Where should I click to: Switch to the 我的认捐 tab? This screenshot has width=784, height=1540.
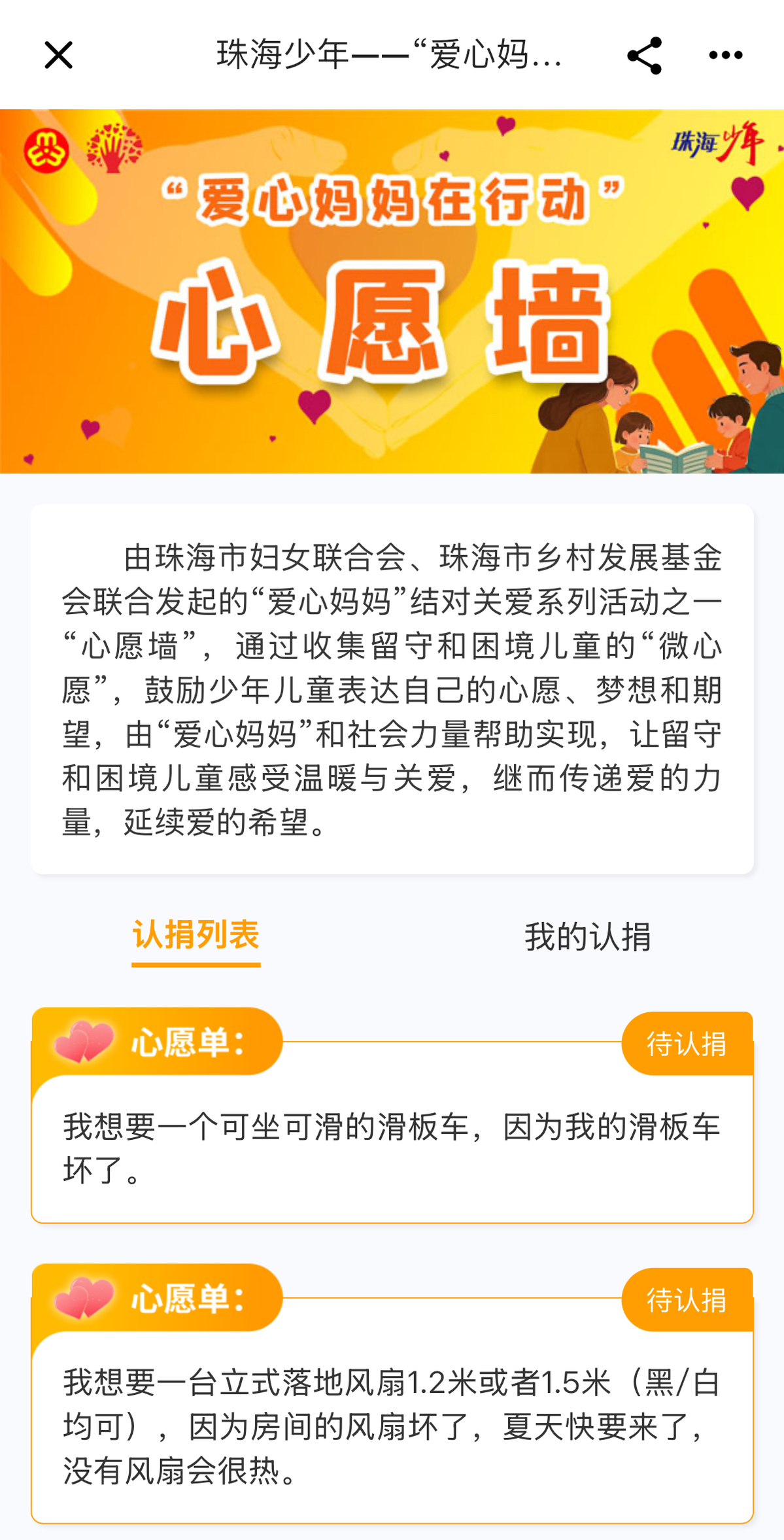pyautogui.click(x=587, y=936)
